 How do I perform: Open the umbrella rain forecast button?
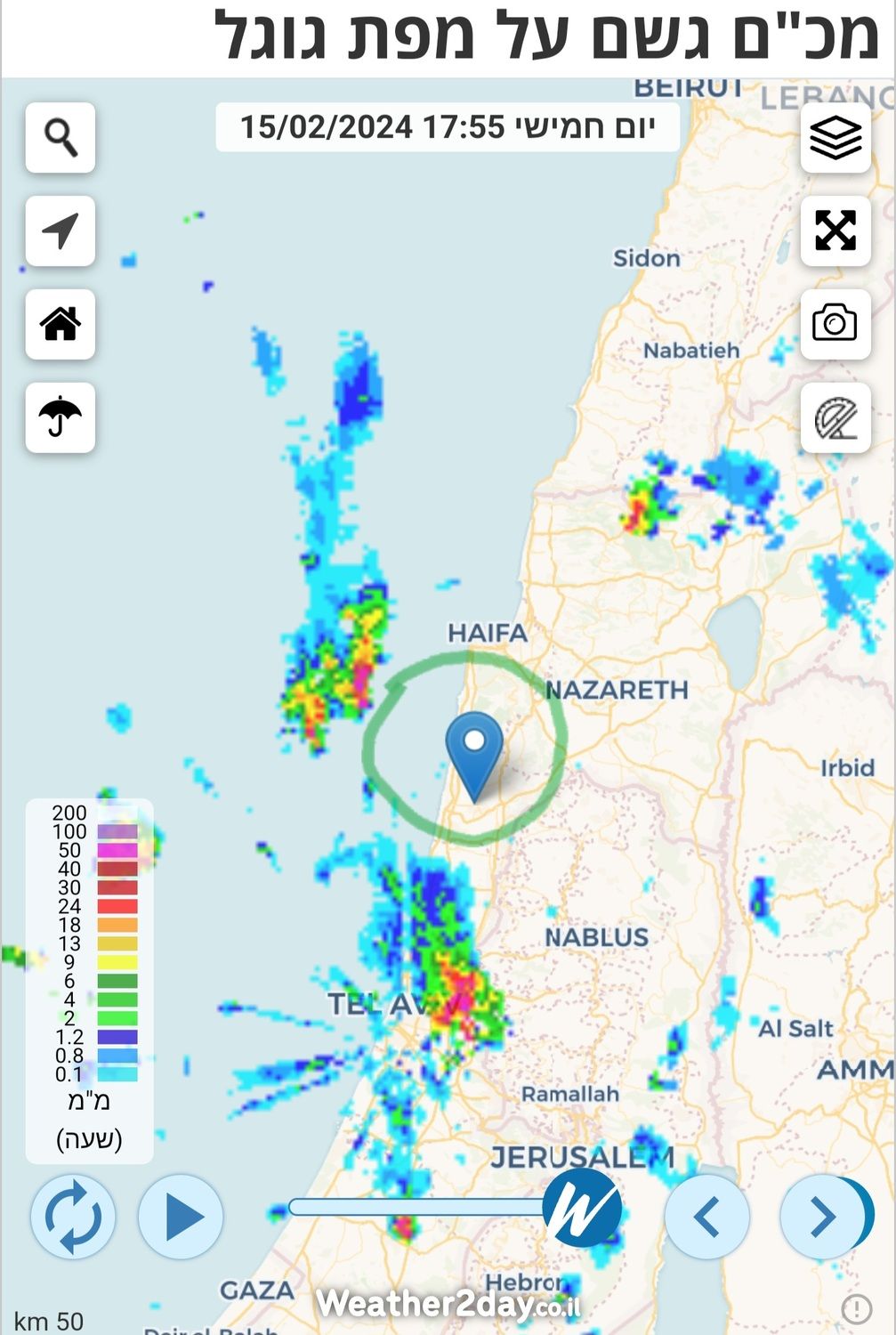[61, 417]
